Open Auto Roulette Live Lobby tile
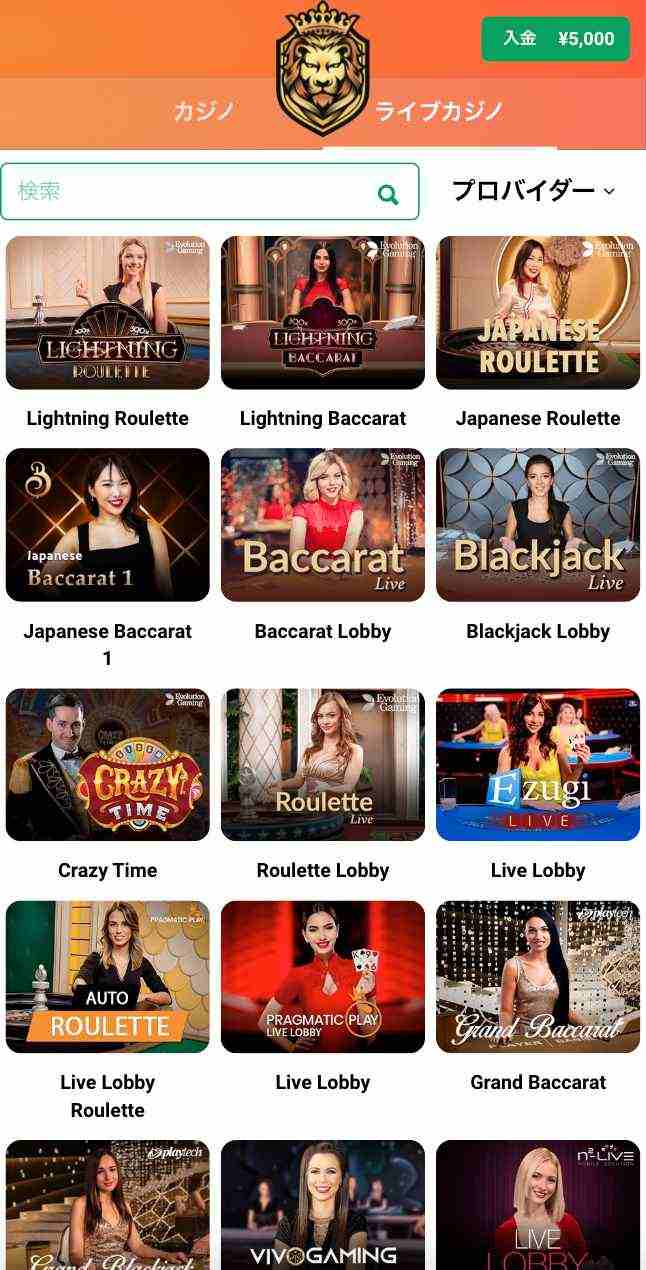 pyautogui.click(x=108, y=977)
